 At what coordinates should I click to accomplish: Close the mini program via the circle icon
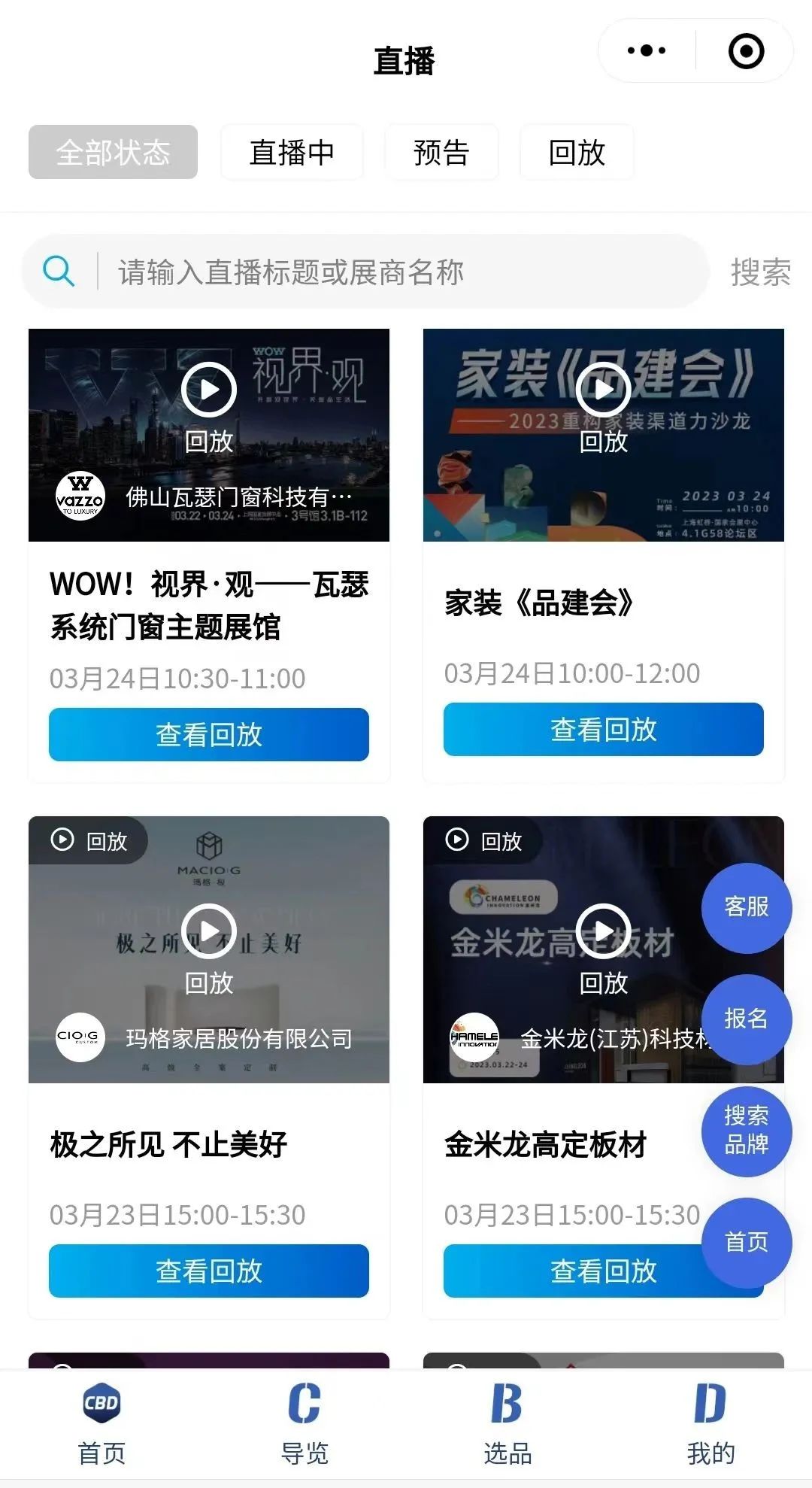(746, 51)
